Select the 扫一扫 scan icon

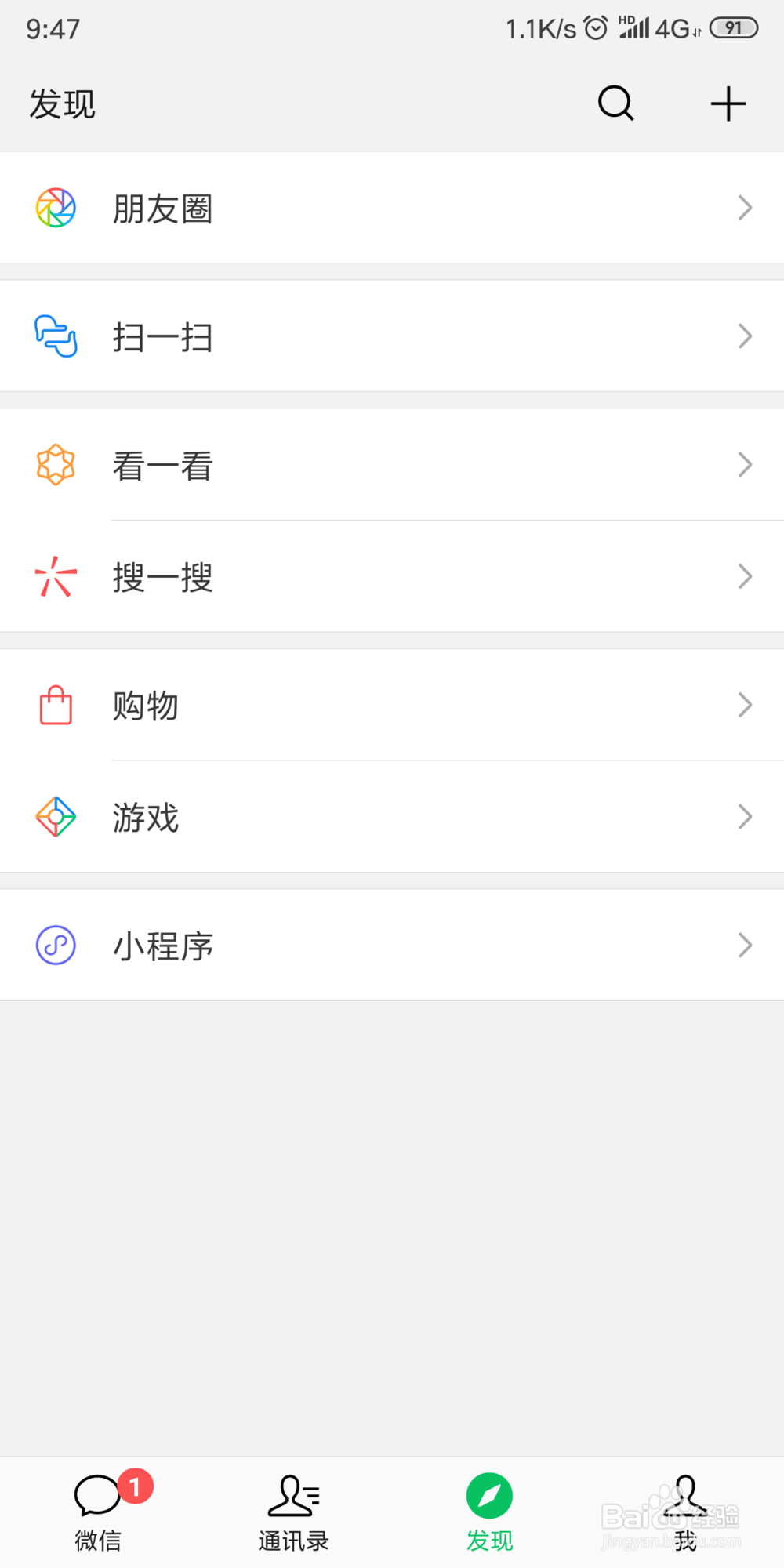tap(55, 336)
